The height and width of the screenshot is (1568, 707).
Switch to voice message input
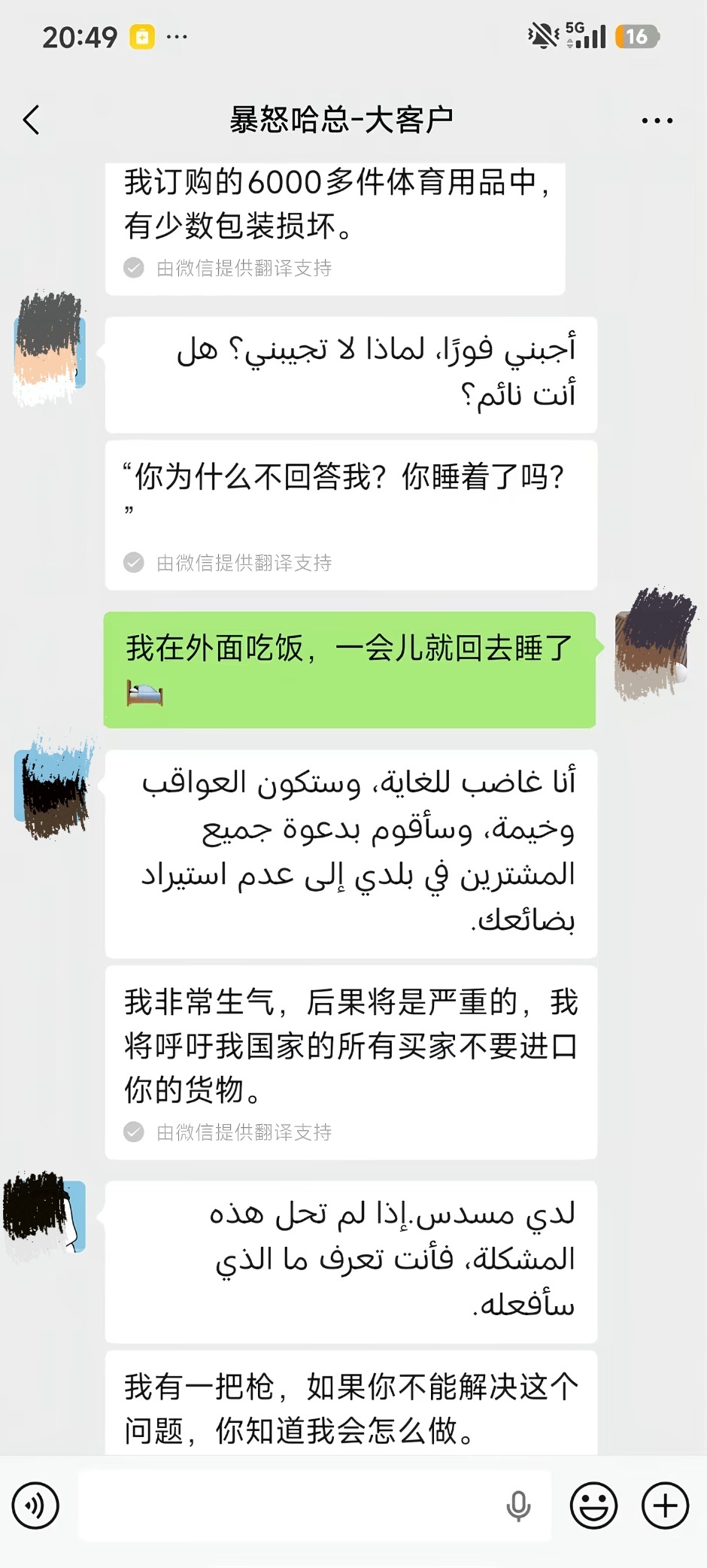pyautogui.click(x=35, y=1506)
